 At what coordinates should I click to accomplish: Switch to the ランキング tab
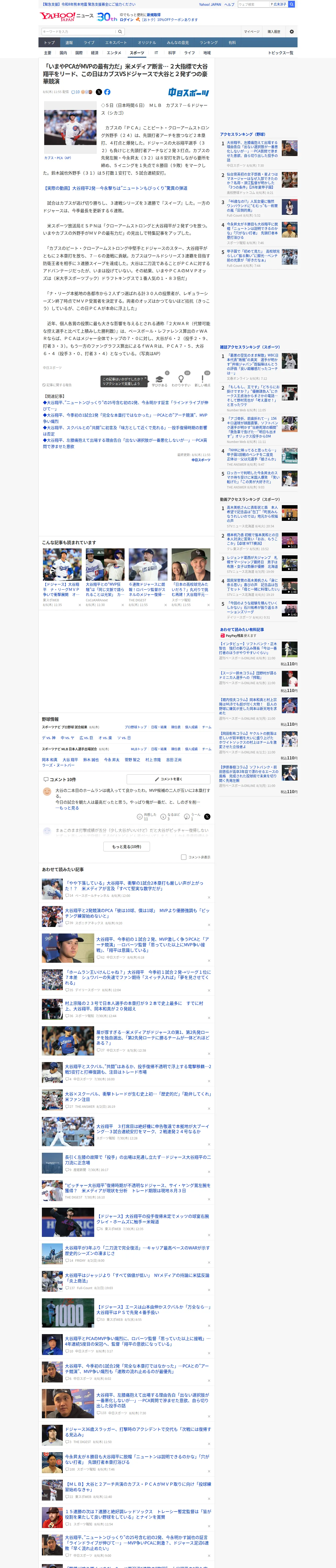coord(209,43)
